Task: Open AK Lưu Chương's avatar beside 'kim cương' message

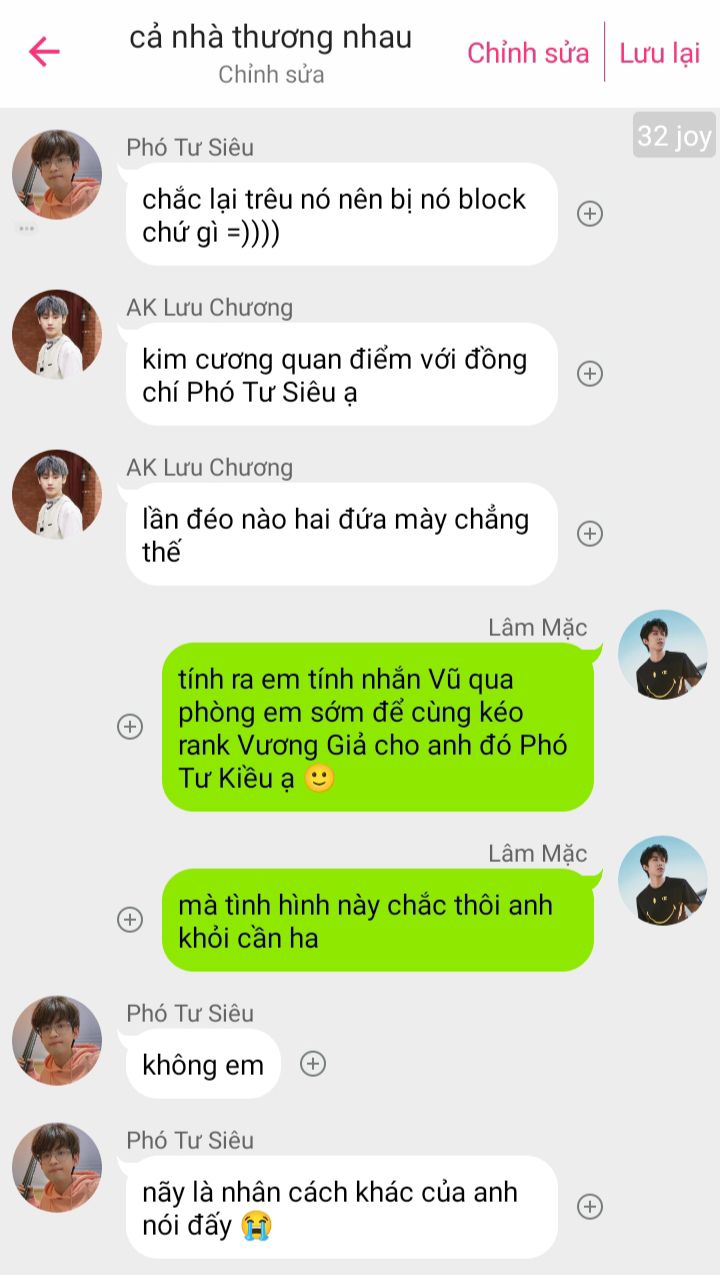Action: pyautogui.click(x=57, y=335)
